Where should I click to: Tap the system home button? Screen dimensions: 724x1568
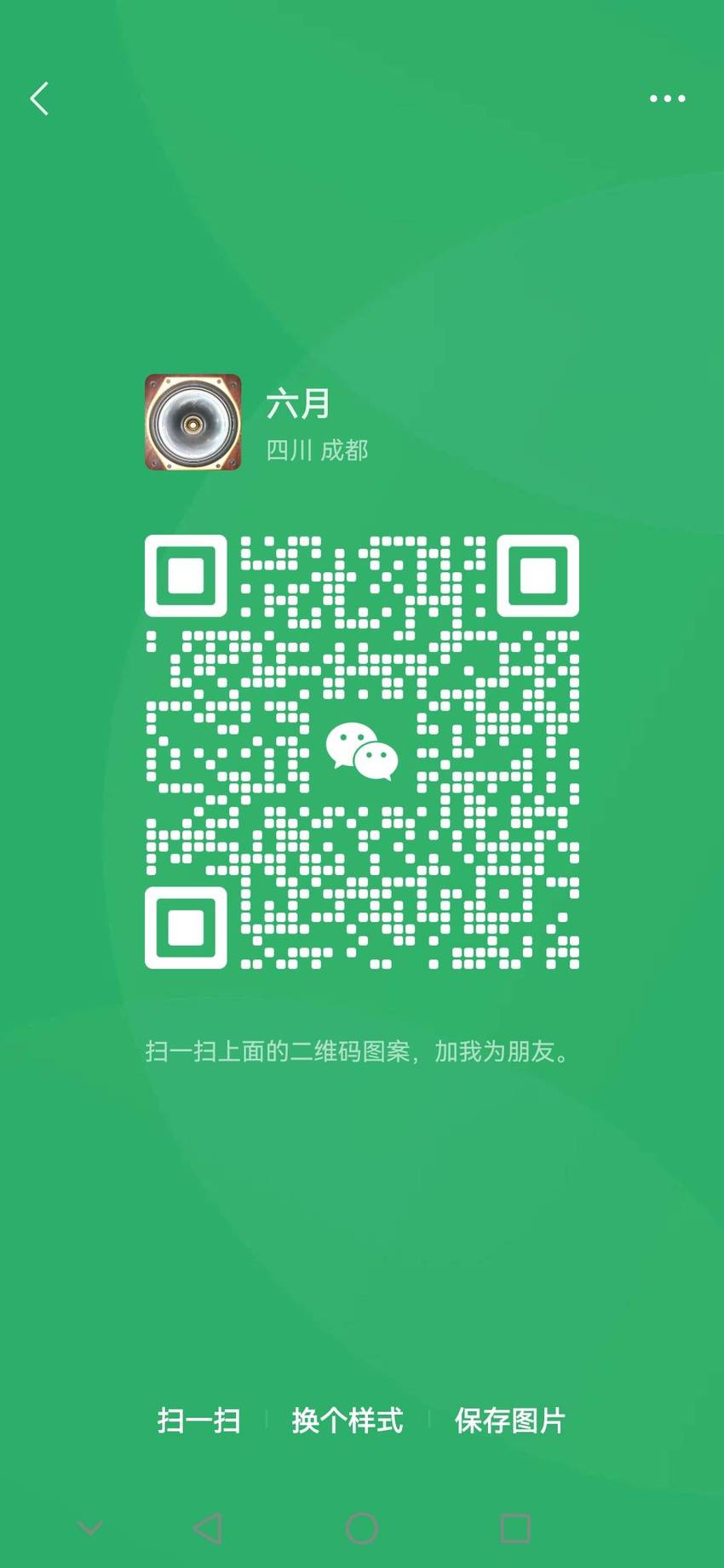362,1529
